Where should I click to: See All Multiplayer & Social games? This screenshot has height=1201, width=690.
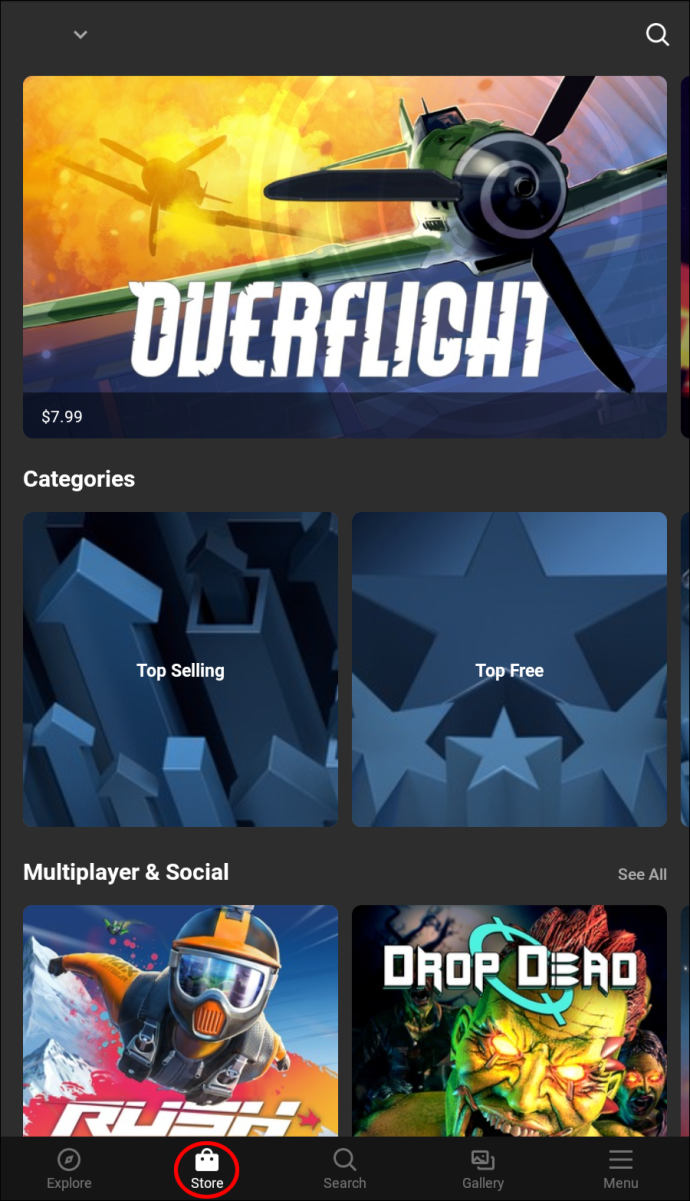point(642,874)
